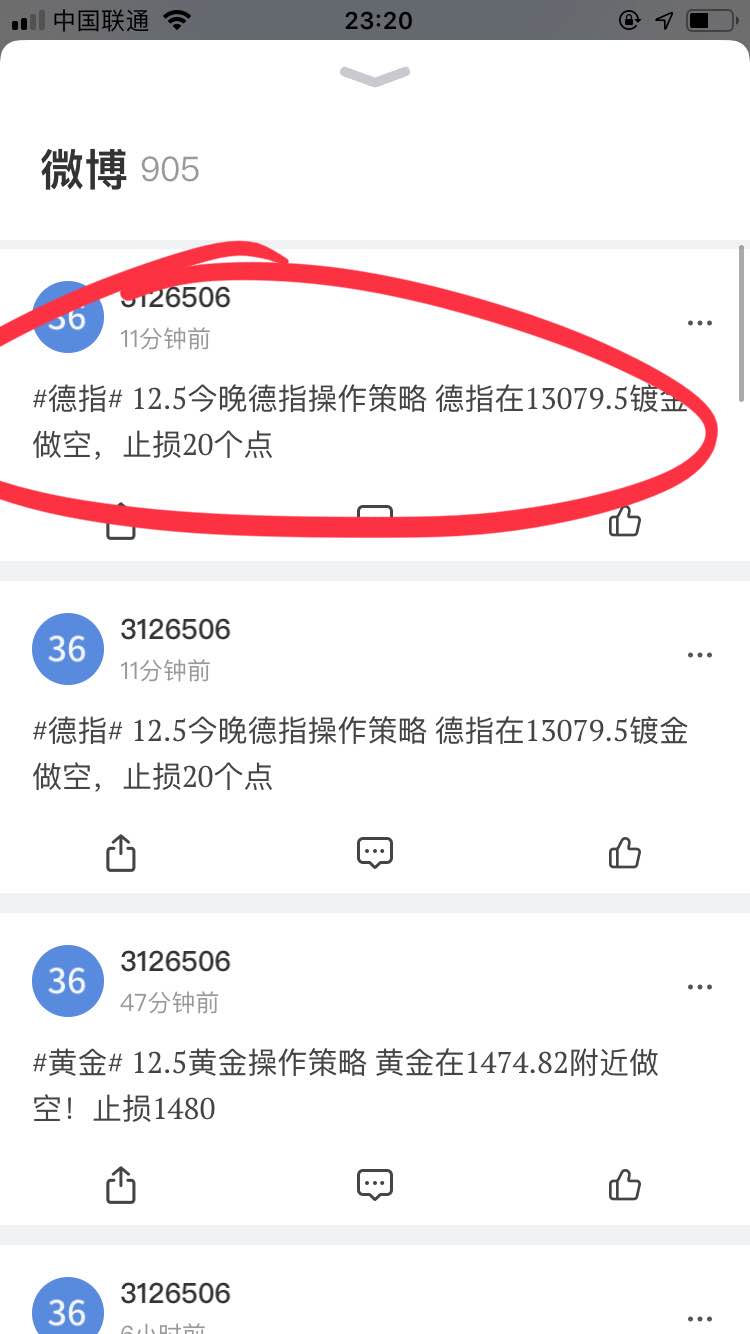Open the overflow menu on the 黄金 post
The width and height of the screenshot is (750, 1334).
700,987
